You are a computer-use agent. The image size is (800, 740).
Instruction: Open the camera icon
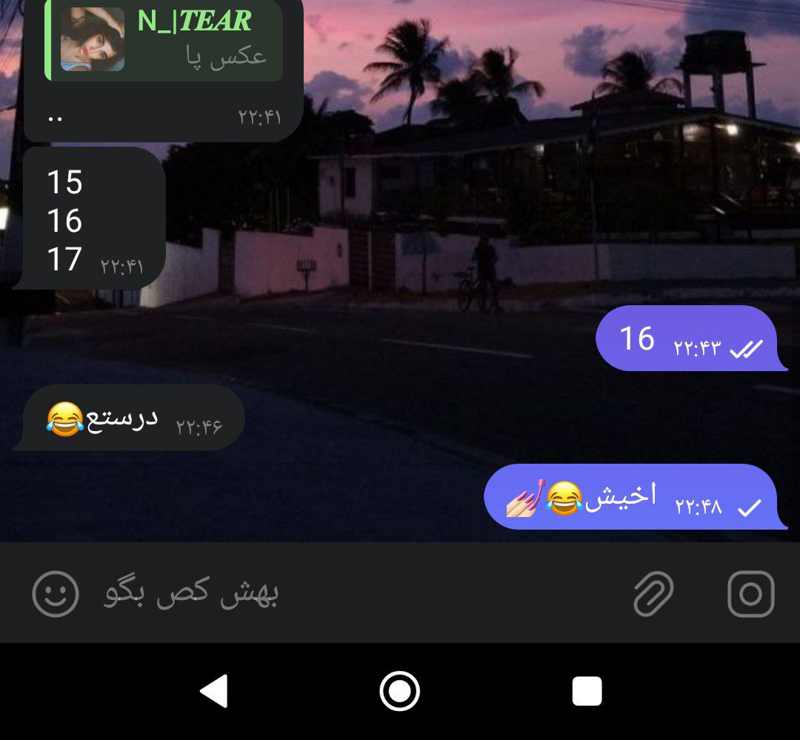point(750,594)
